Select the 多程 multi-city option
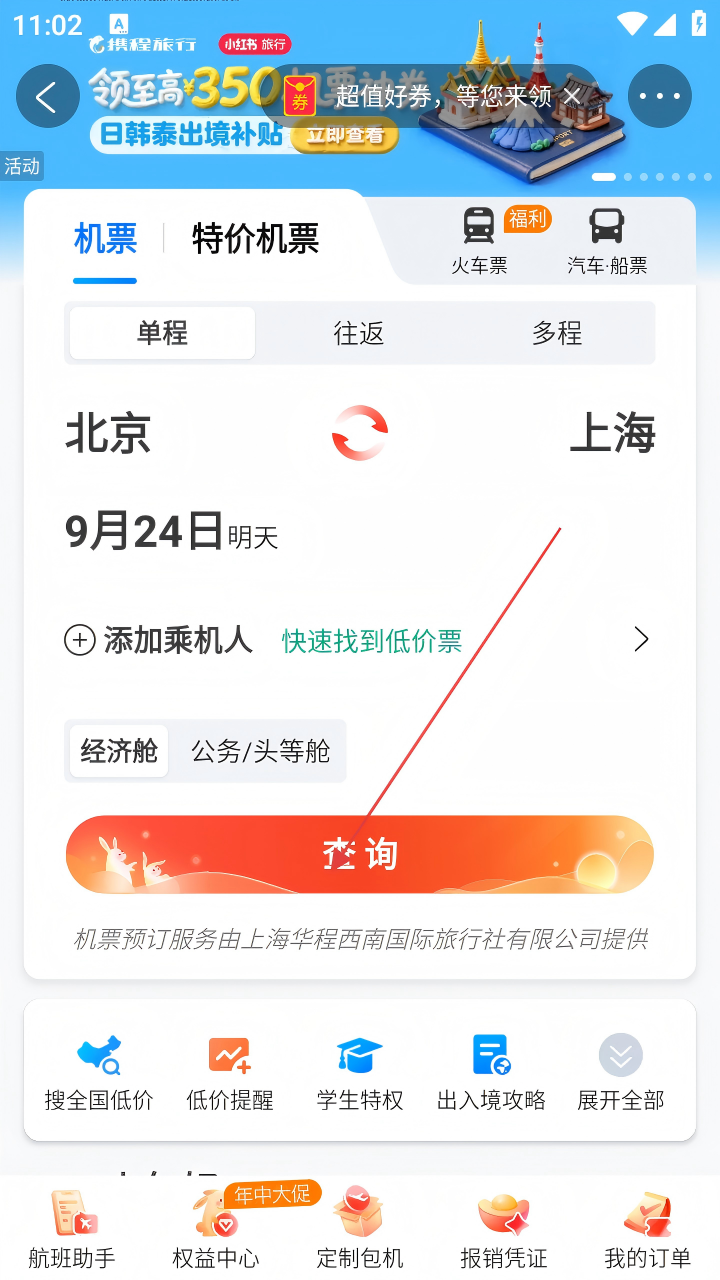 pyautogui.click(x=556, y=333)
